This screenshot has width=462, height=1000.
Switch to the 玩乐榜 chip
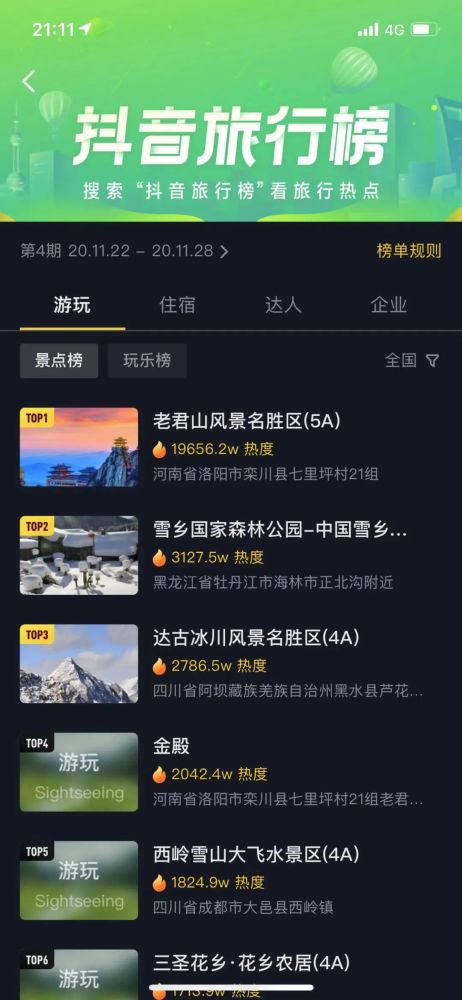[147, 360]
